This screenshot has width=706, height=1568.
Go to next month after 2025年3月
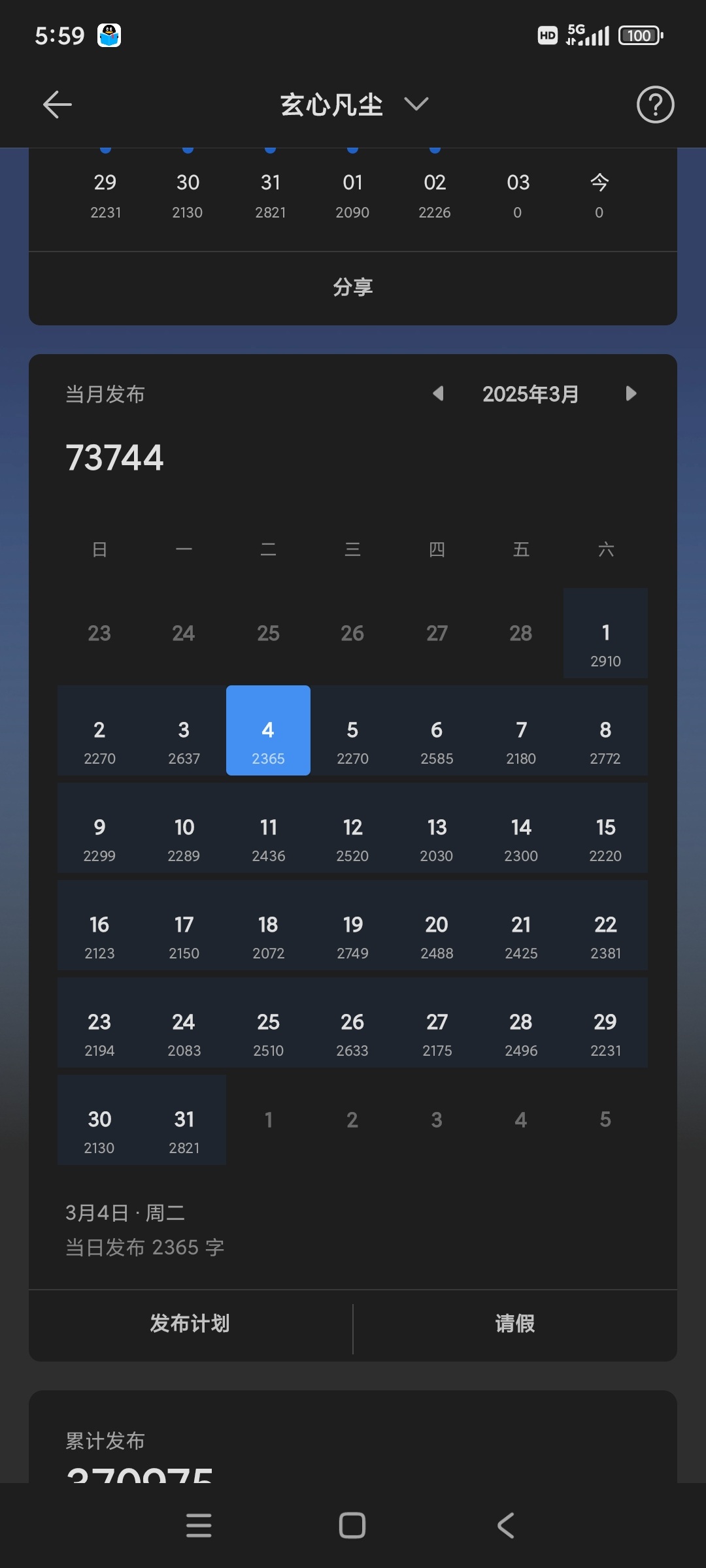(630, 393)
